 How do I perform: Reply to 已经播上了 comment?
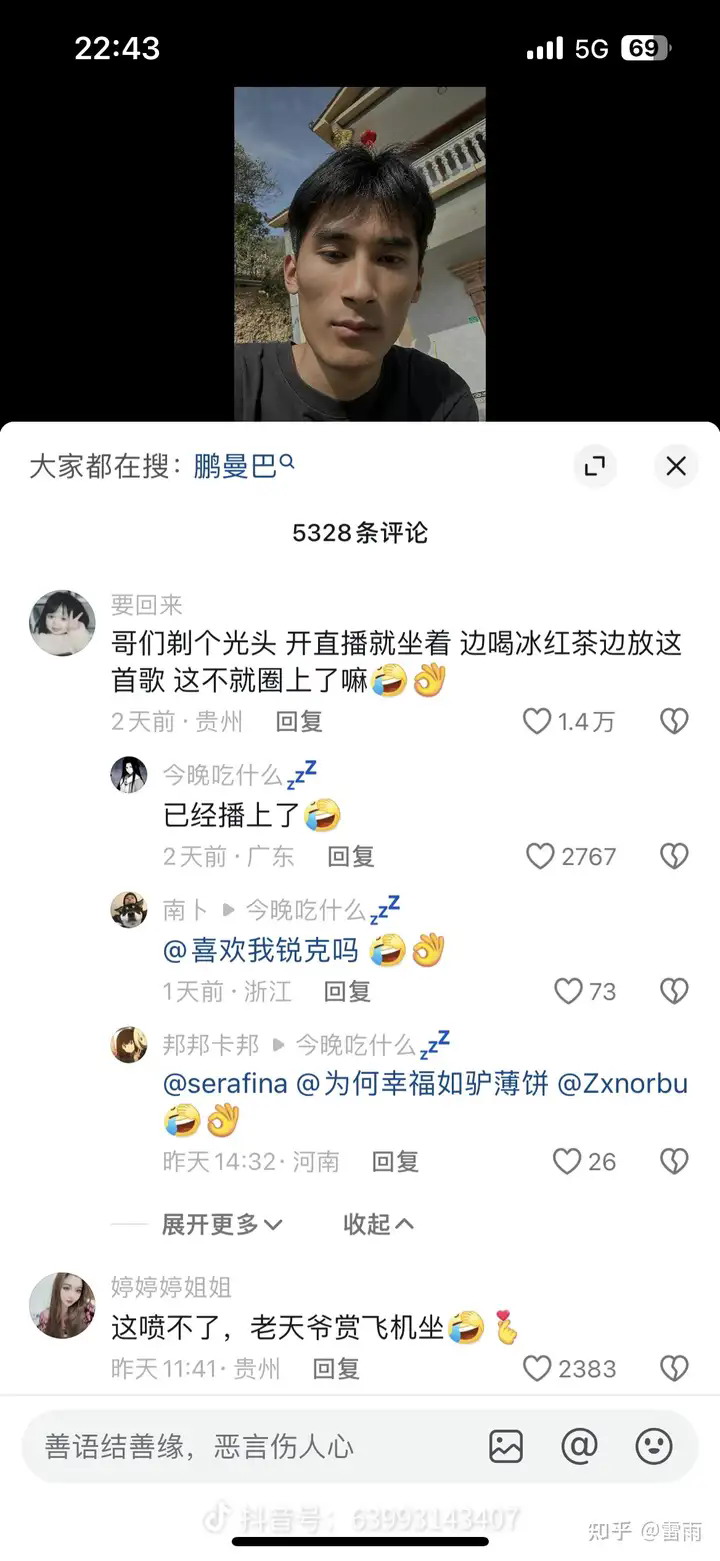click(351, 856)
